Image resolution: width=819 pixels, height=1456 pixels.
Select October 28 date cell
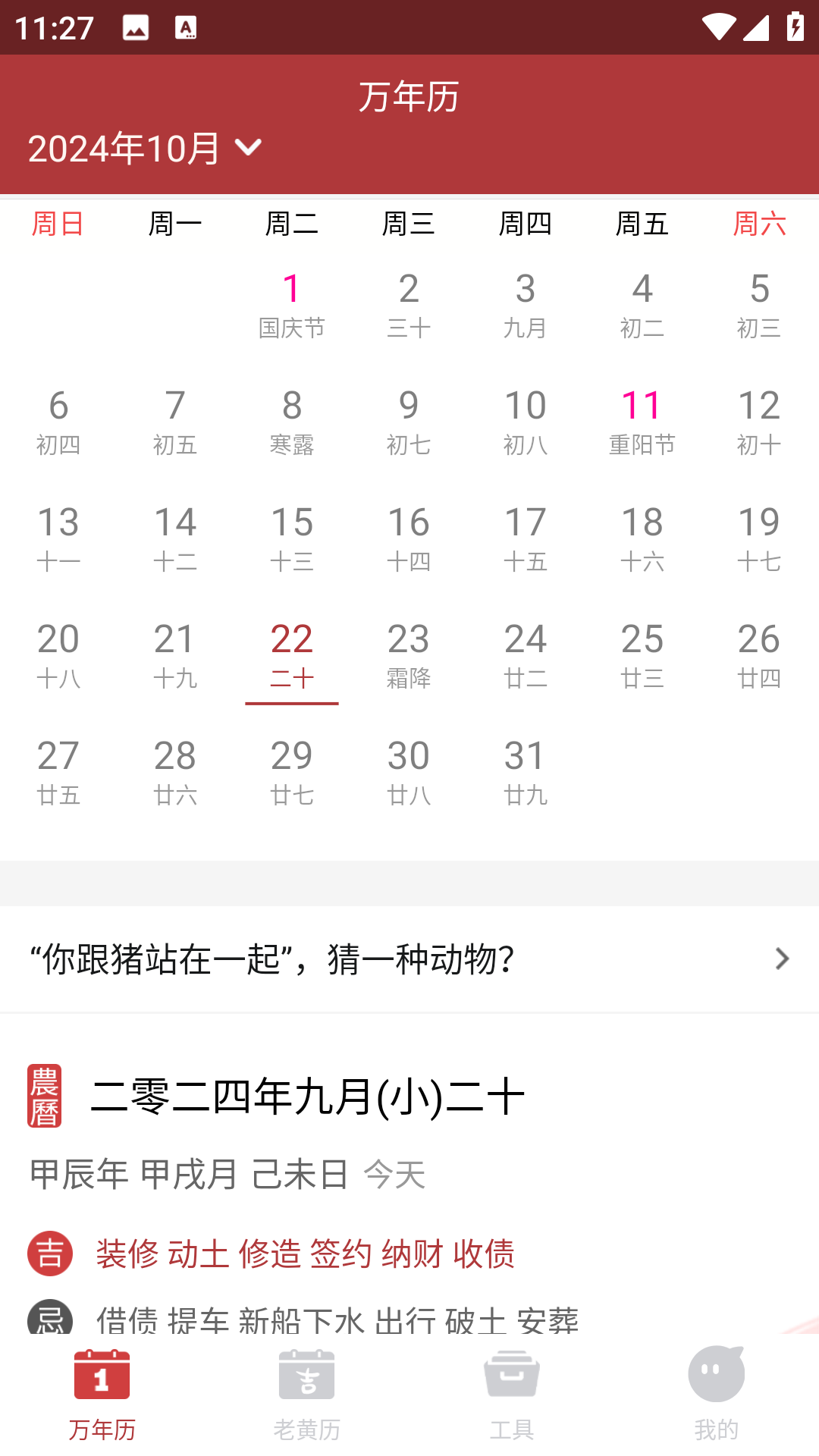[x=175, y=773]
